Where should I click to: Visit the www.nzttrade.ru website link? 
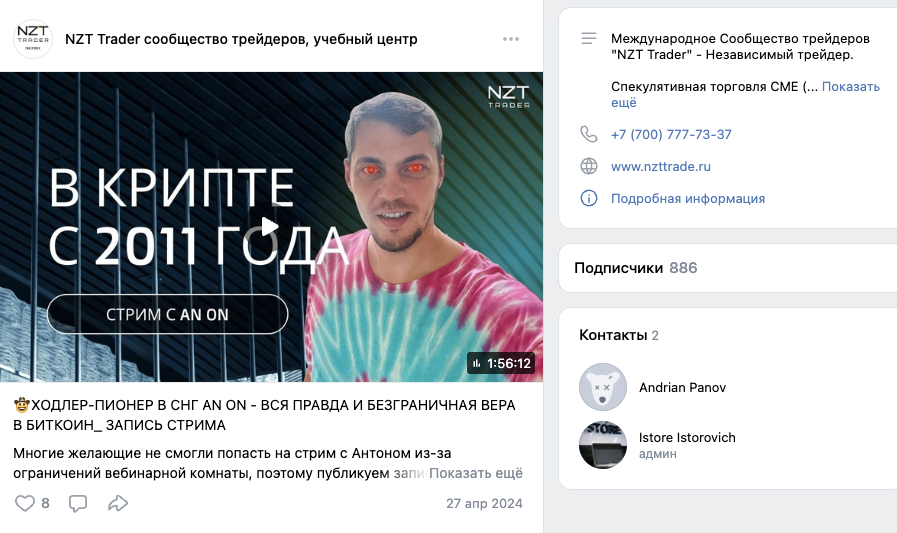(660, 166)
